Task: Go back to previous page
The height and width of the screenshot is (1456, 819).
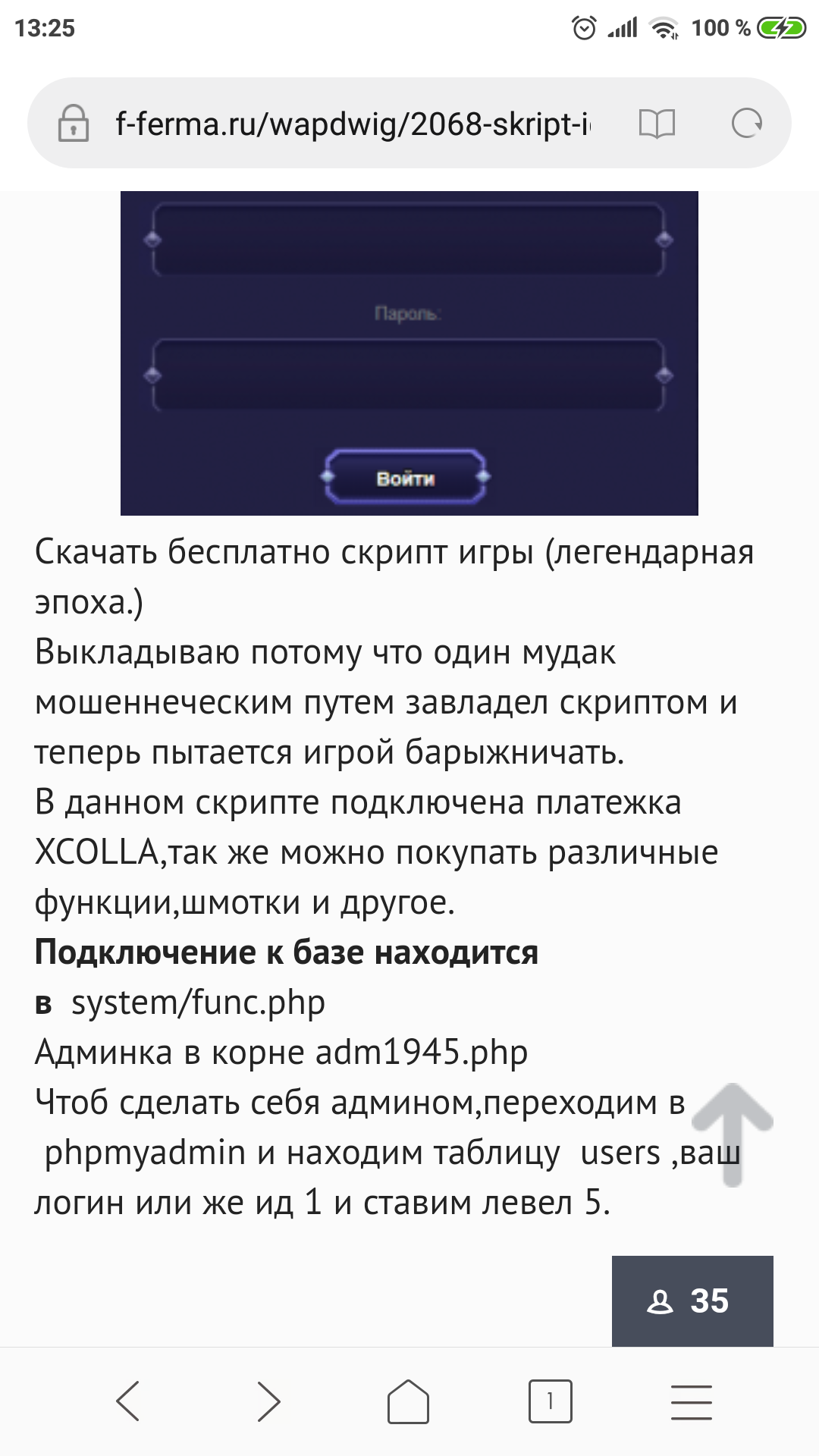Action: coord(128,1401)
